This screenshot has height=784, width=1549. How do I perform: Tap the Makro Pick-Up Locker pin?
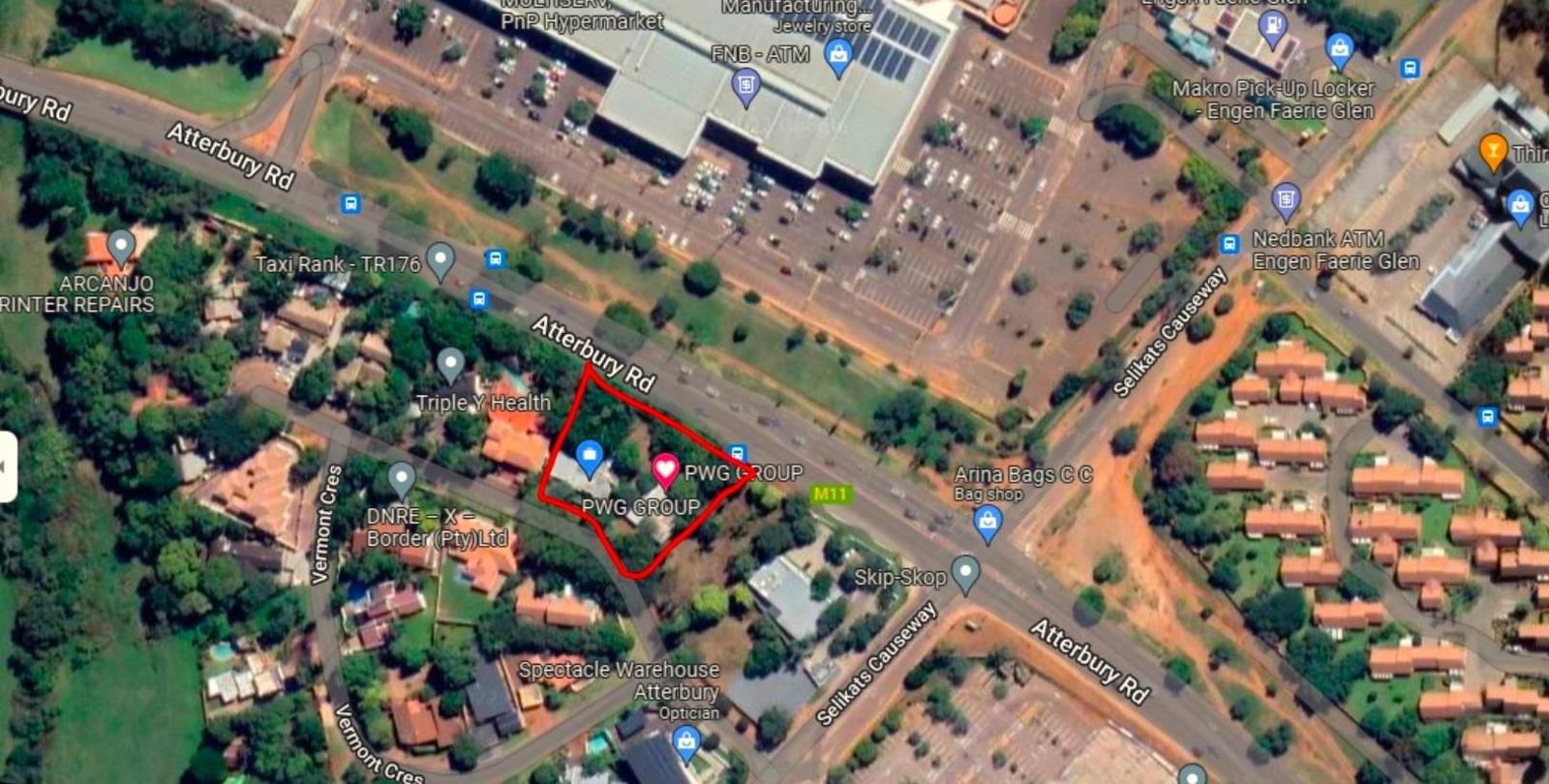click(x=1340, y=48)
